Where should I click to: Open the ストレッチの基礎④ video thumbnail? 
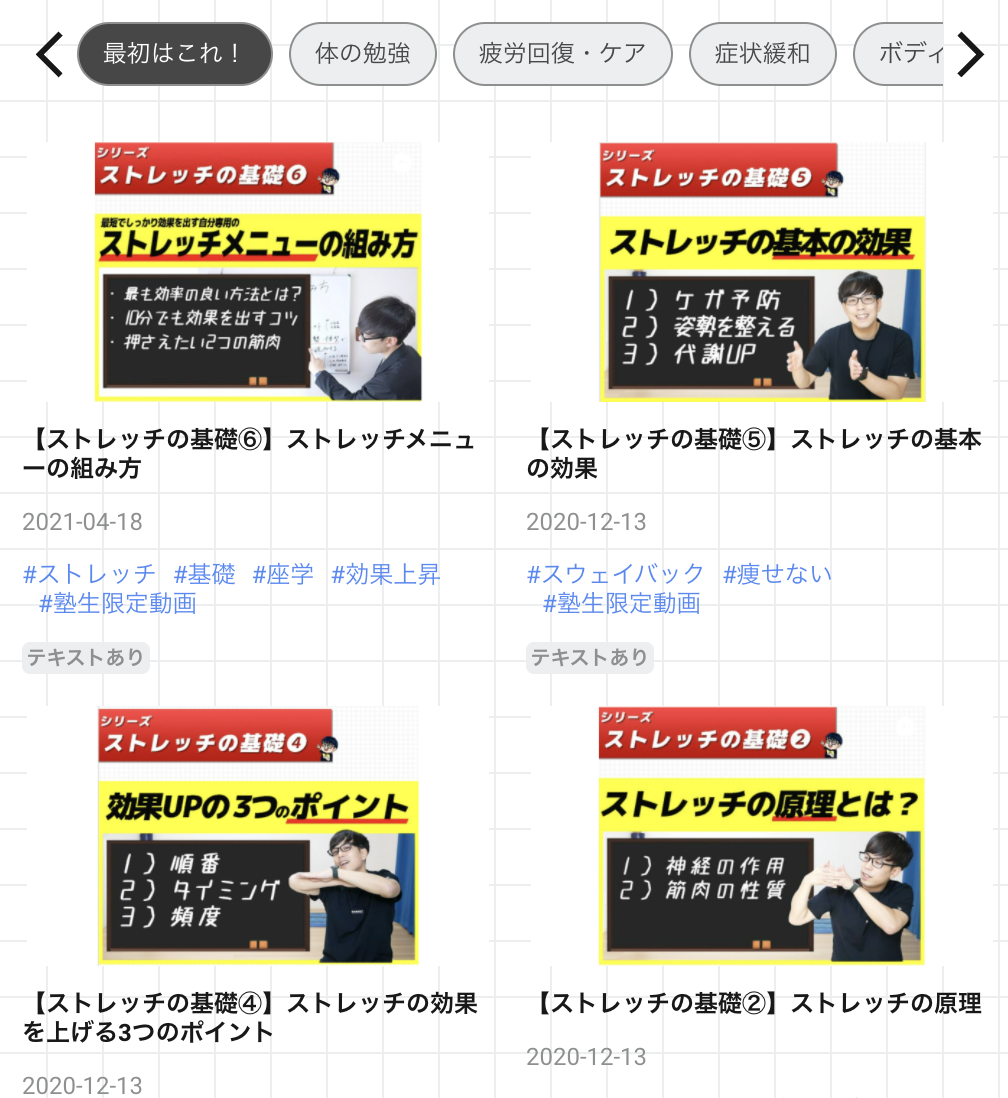tap(258, 835)
